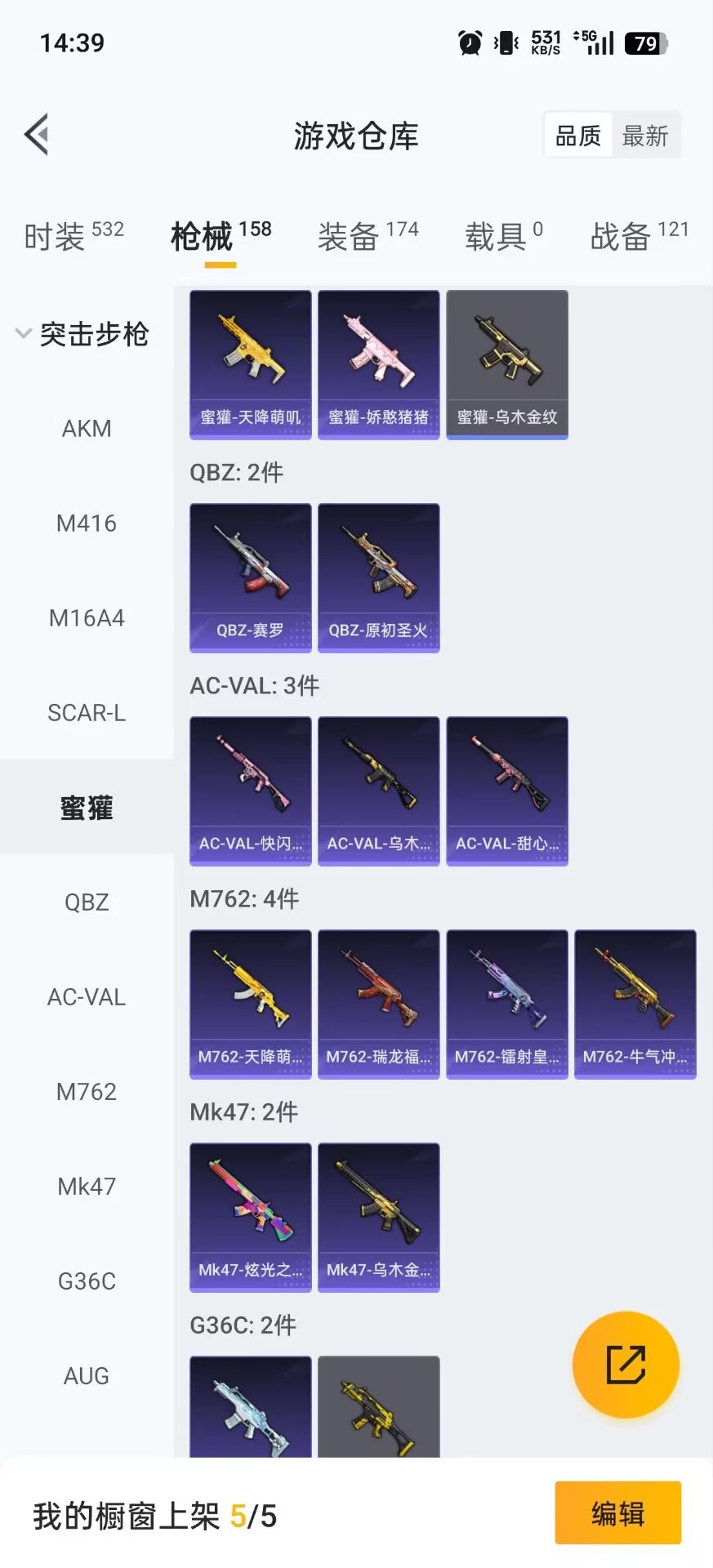Tap the orange share floating button

[x=626, y=1365]
